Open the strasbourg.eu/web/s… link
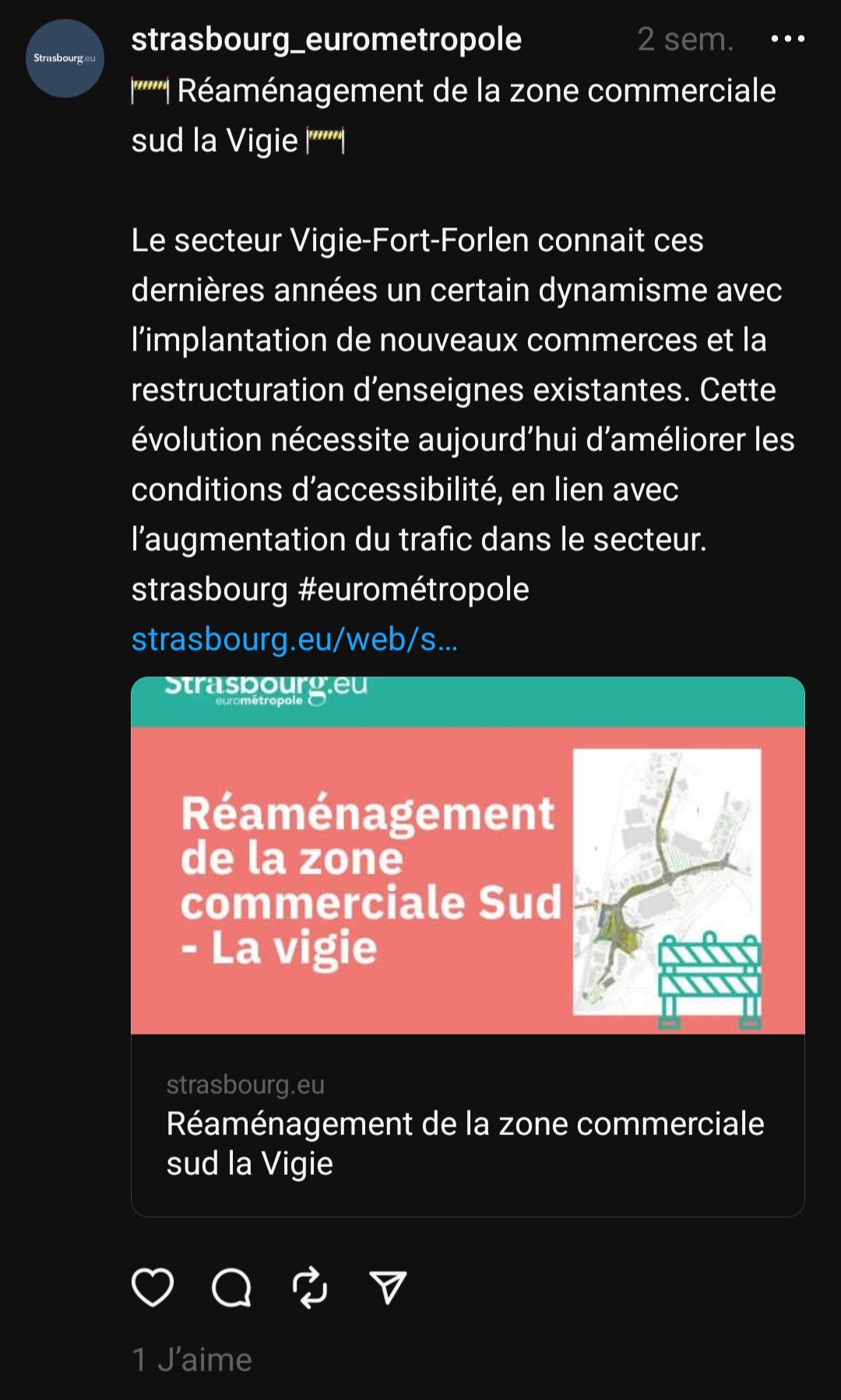Viewport: 841px width, 1400px height. (294, 639)
